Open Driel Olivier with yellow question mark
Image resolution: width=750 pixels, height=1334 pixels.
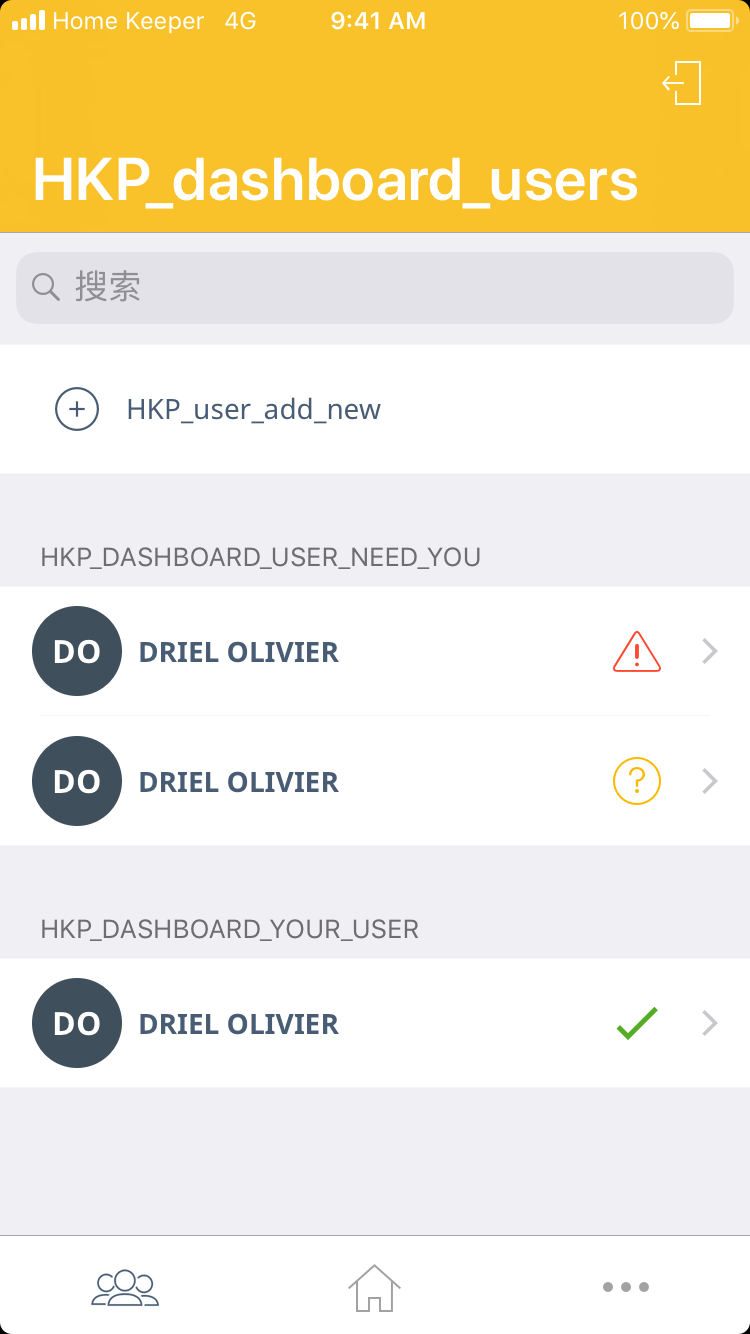click(375, 781)
